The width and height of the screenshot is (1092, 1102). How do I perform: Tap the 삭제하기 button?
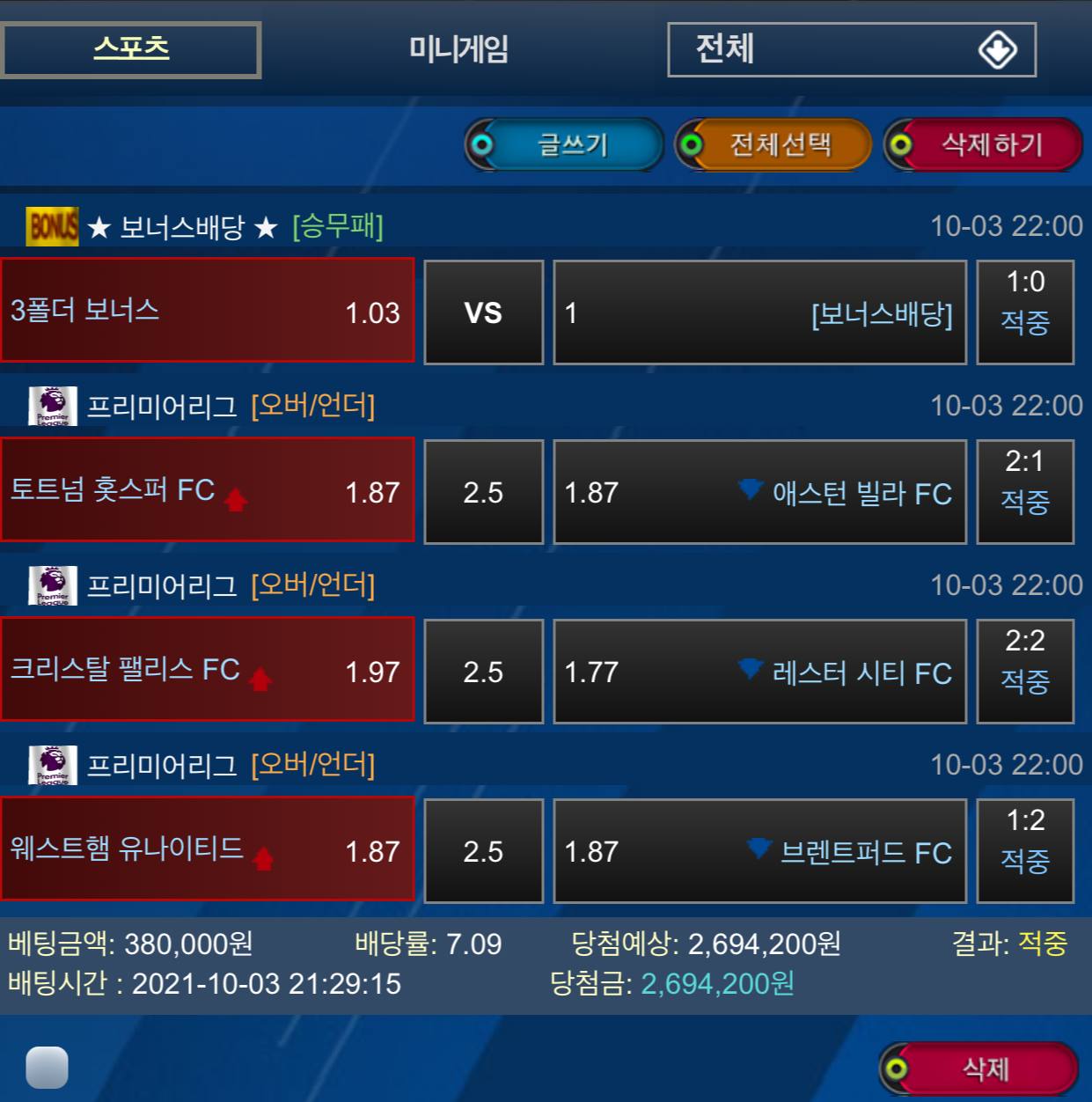pyautogui.click(x=984, y=144)
